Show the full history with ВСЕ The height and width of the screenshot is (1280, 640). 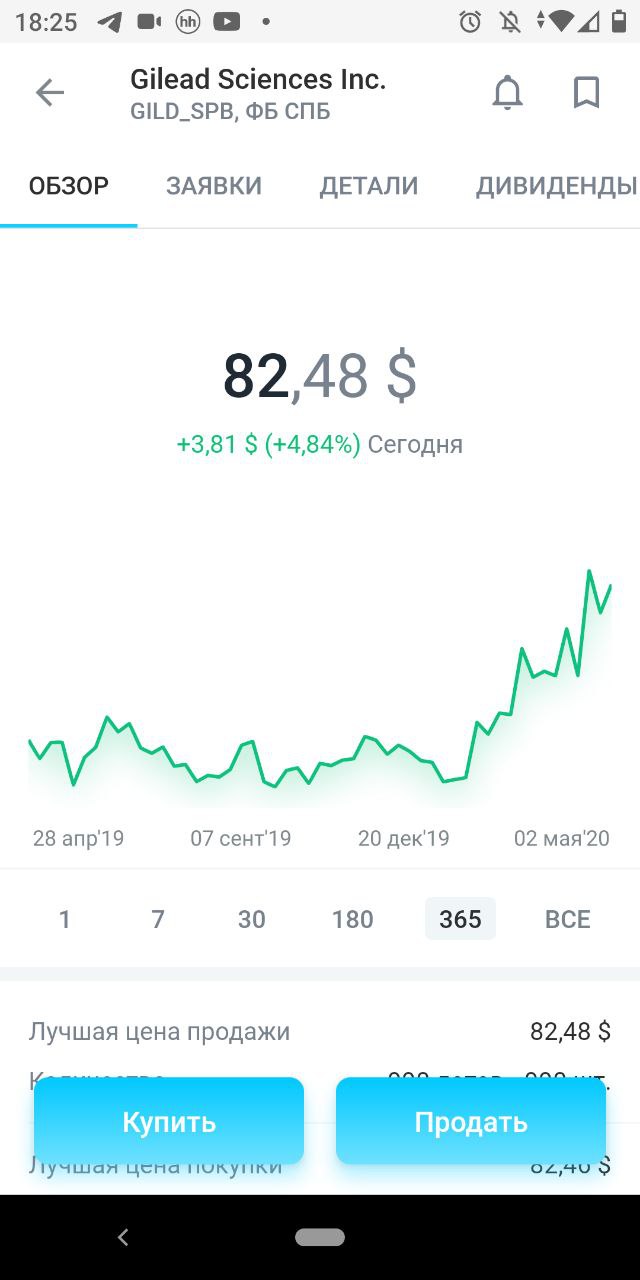(567, 919)
